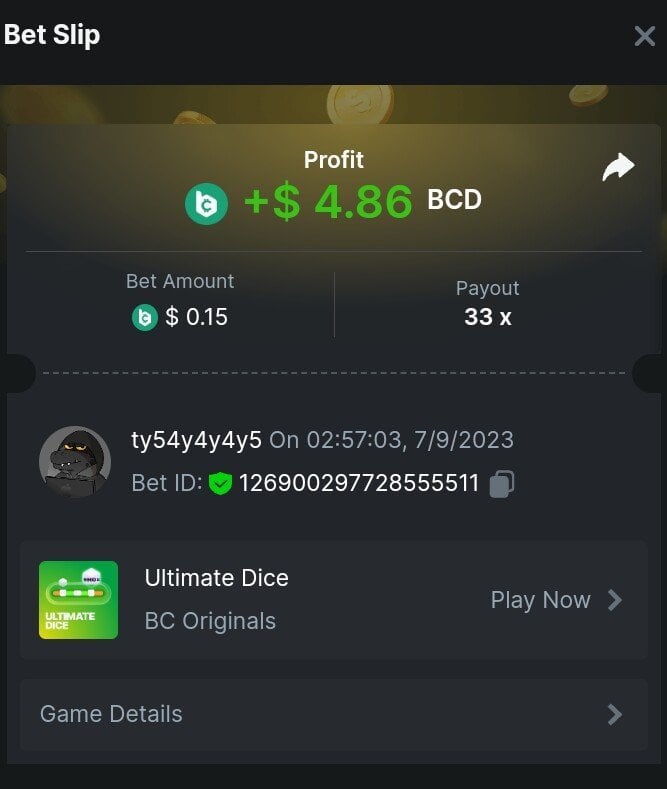Open Ultimate Dice via Play Now

tap(556, 600)
